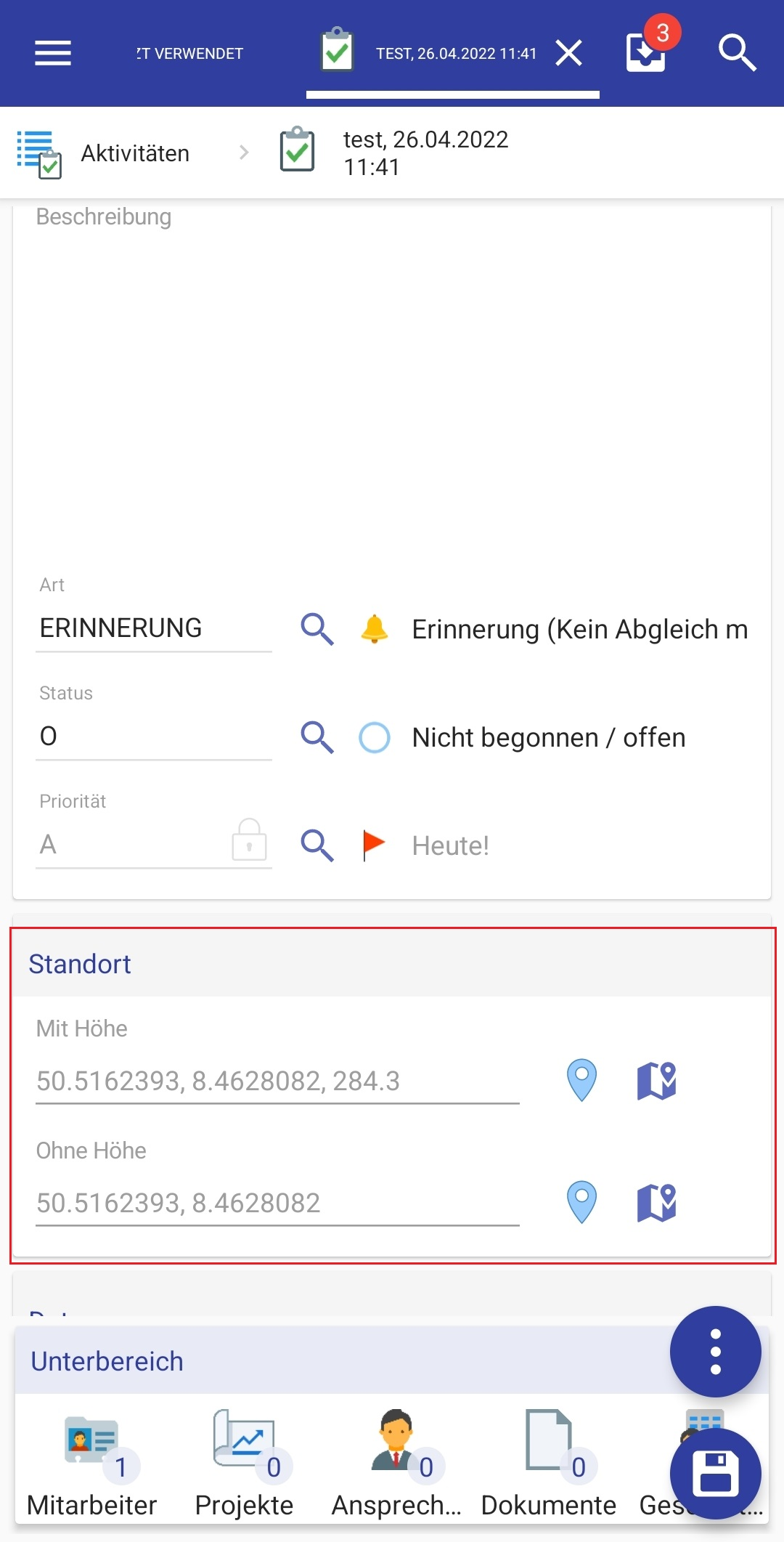Viewport: 784px width, 1542px height.
Task: Edit the Beschreibung text field
Action: 392,378
